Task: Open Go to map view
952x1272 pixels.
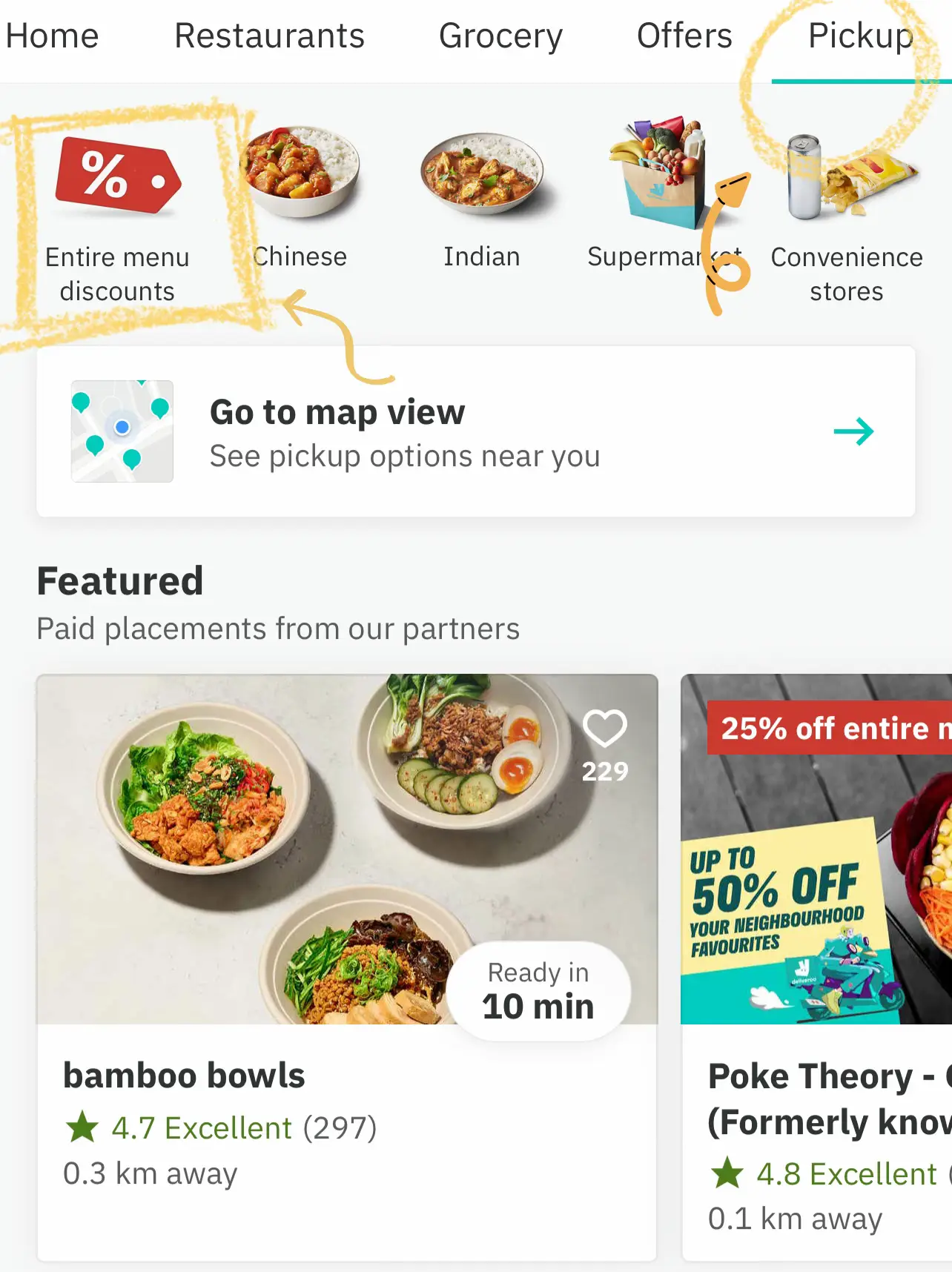Action: click(x=475, y=431)
